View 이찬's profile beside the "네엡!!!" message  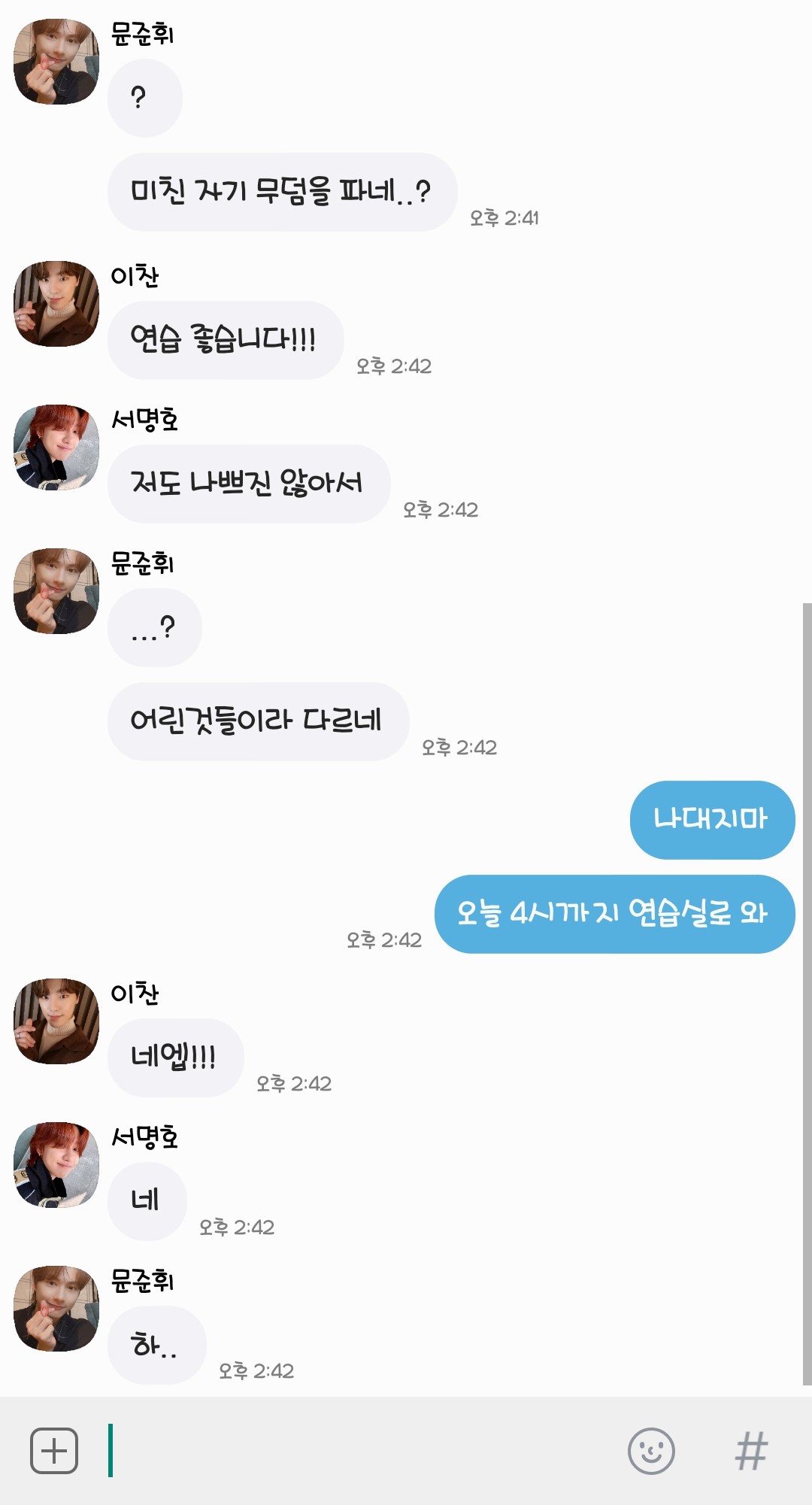pos(56,1021)
